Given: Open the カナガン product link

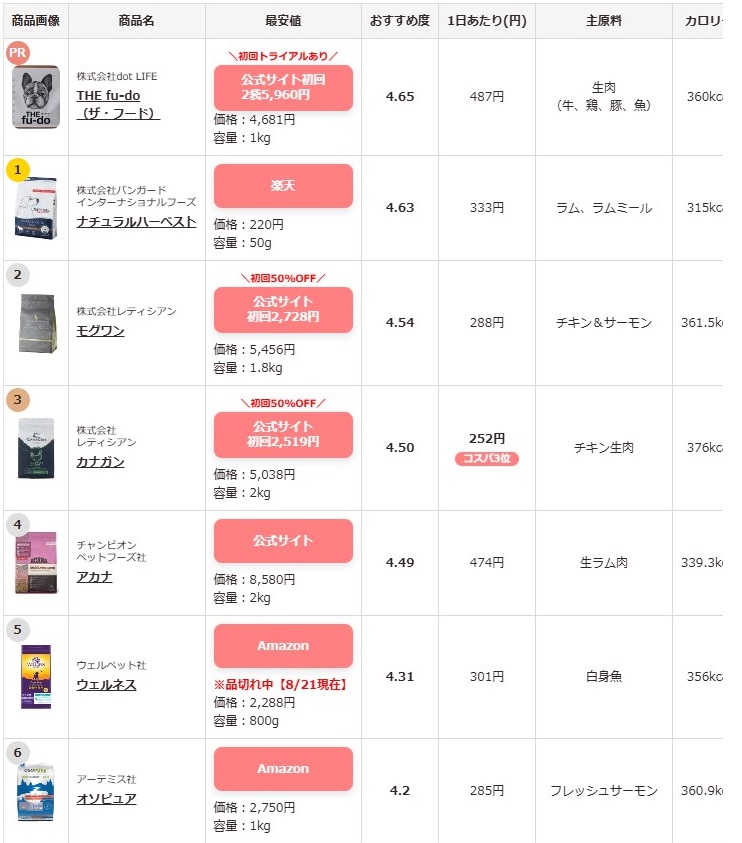Looking at the screenshot, I should pos(100,462).
